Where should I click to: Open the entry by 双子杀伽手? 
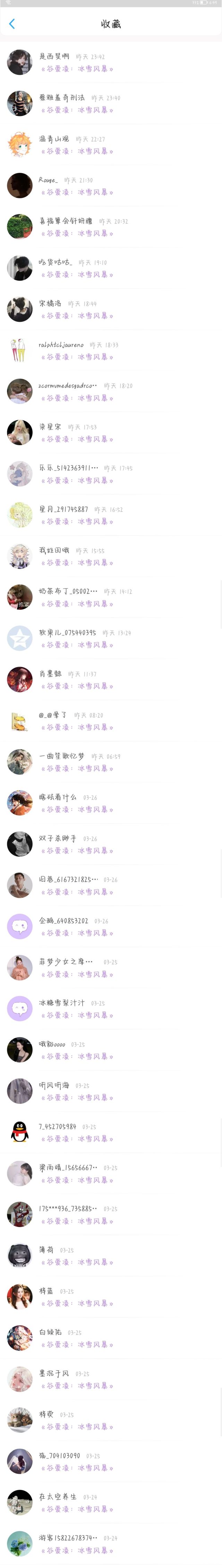pos(111,844)
